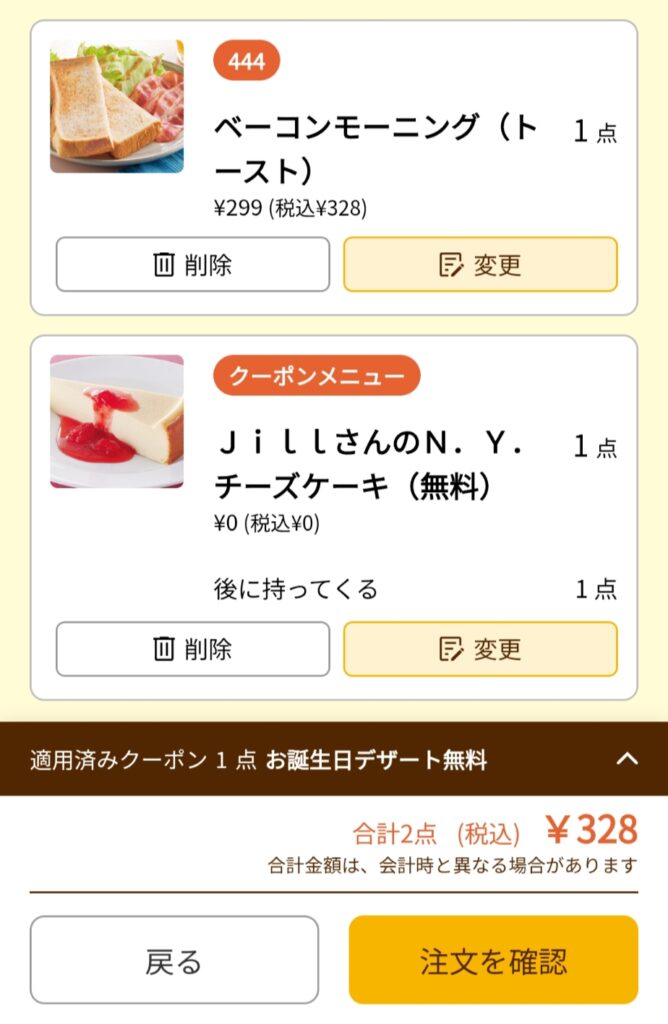Delete the ベーコンモーニング item from the order
668x1024 pixels.
click(192, 265)
